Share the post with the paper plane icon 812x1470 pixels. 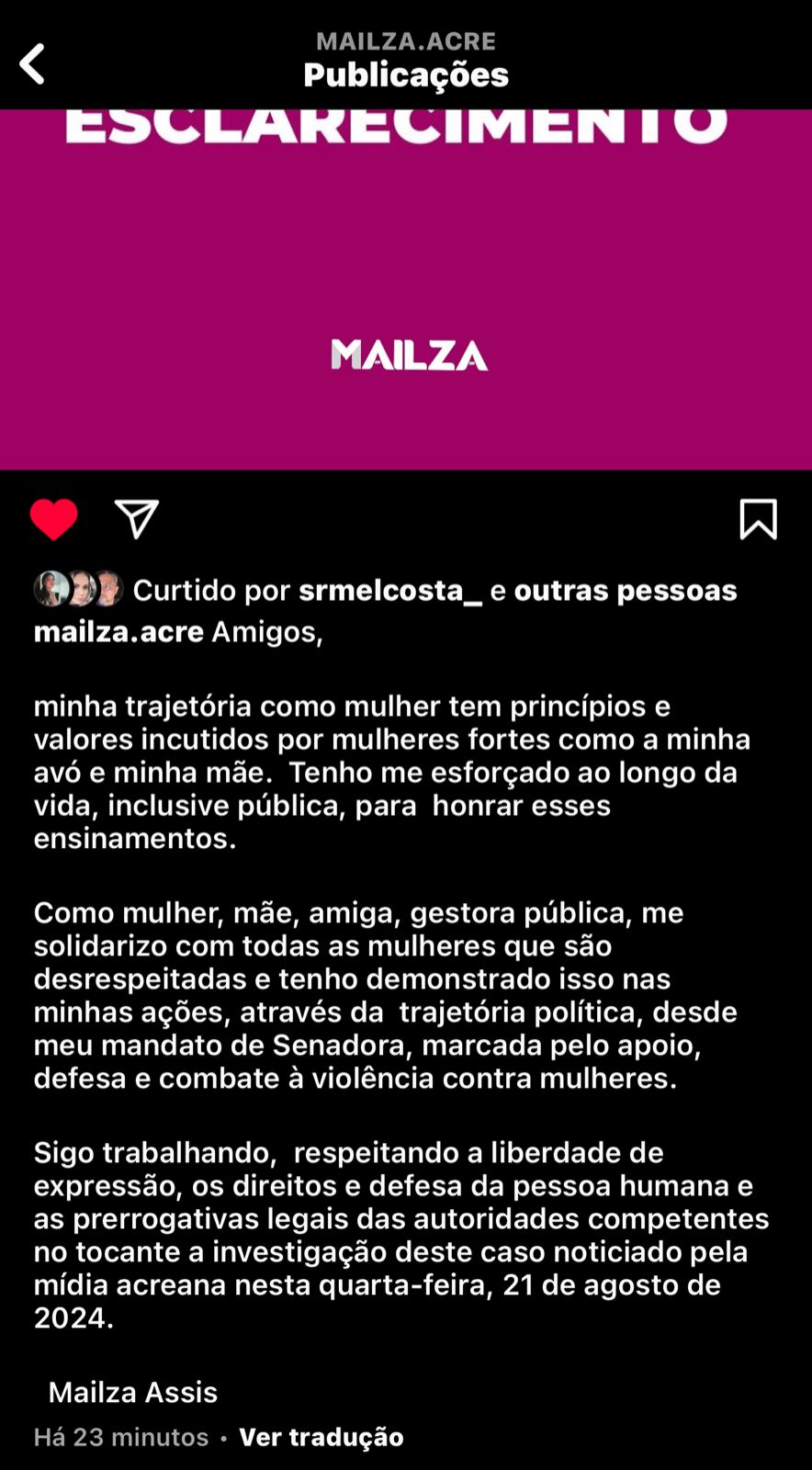coord(137,519)
